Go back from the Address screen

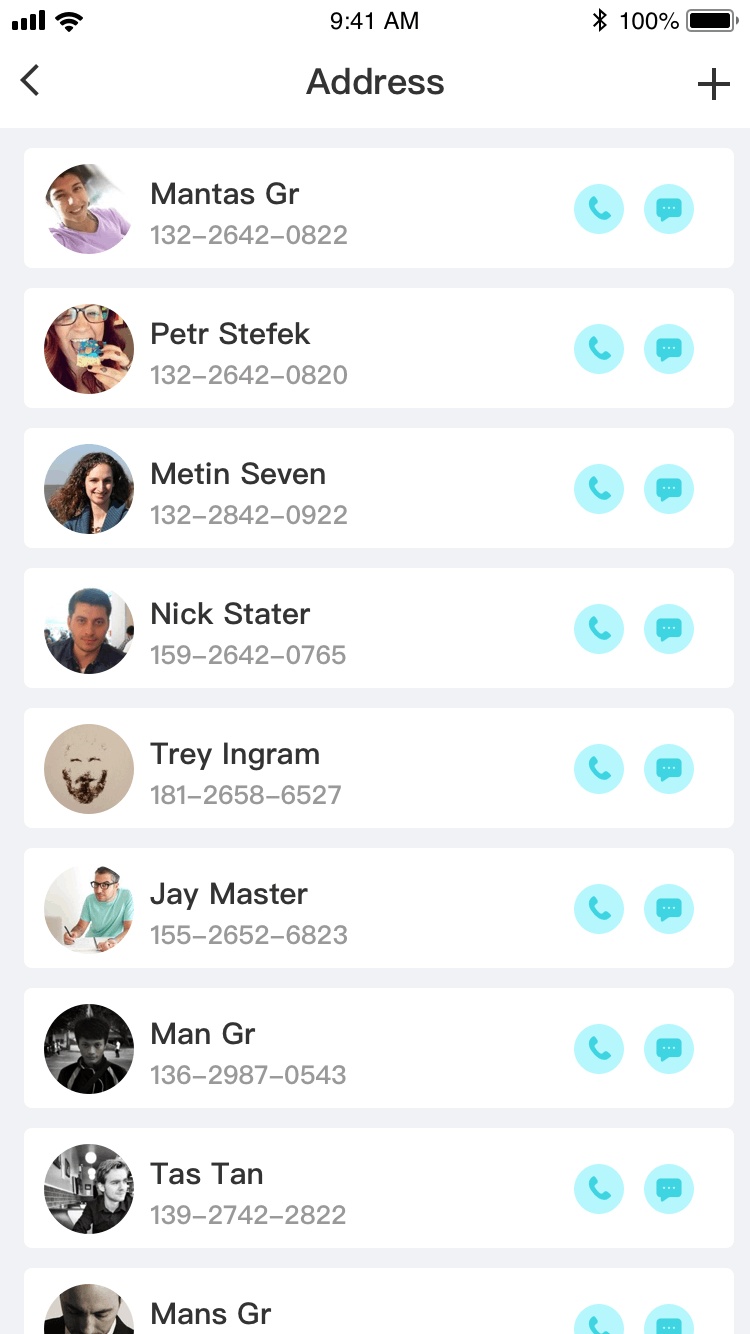click(x=30, y=81)
